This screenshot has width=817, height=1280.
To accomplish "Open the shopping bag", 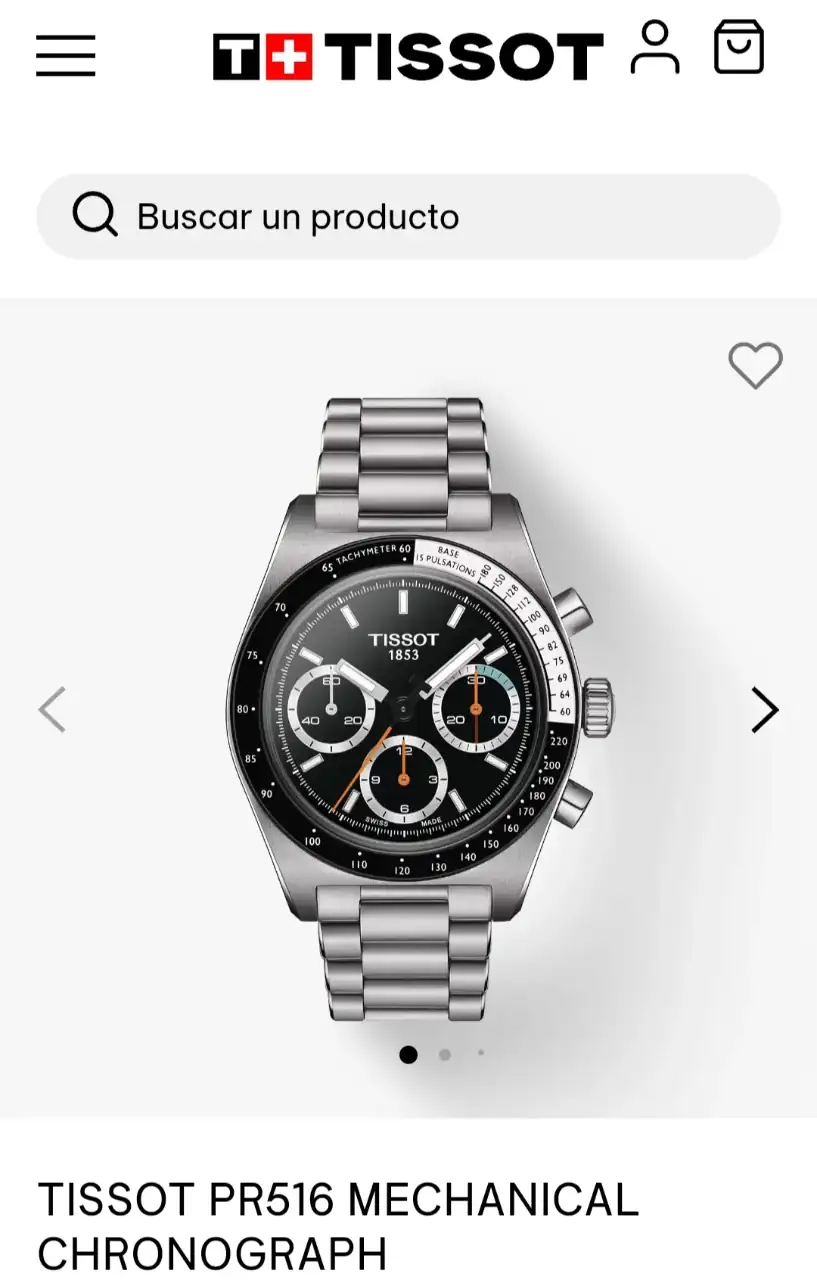I will 739,48.
